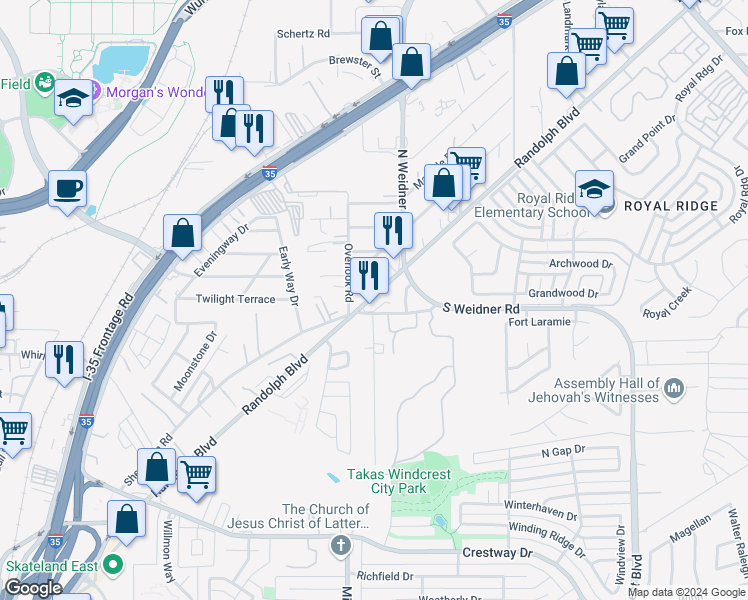Select the shopping bag marker on Eveningway Dr
The image size is (748, 600).
[182, 233]
